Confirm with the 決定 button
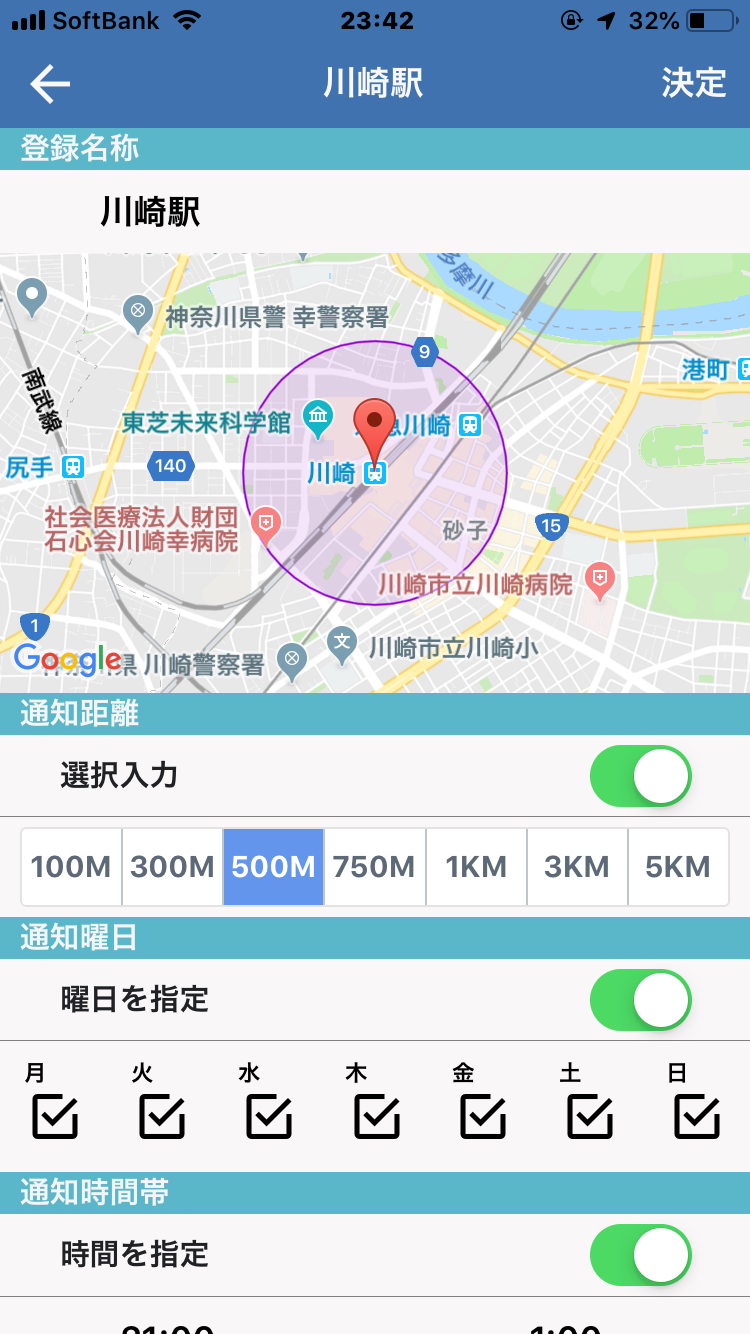750x1334 pixels. point(693,84)
